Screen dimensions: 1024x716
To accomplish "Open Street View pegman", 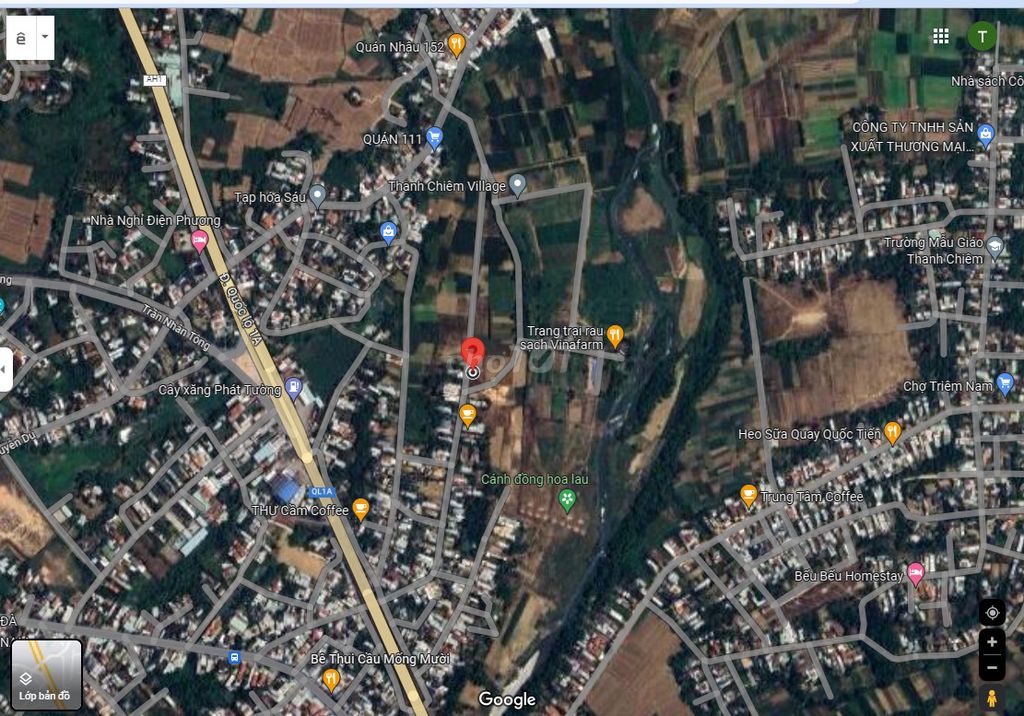I will click(992, 697).
